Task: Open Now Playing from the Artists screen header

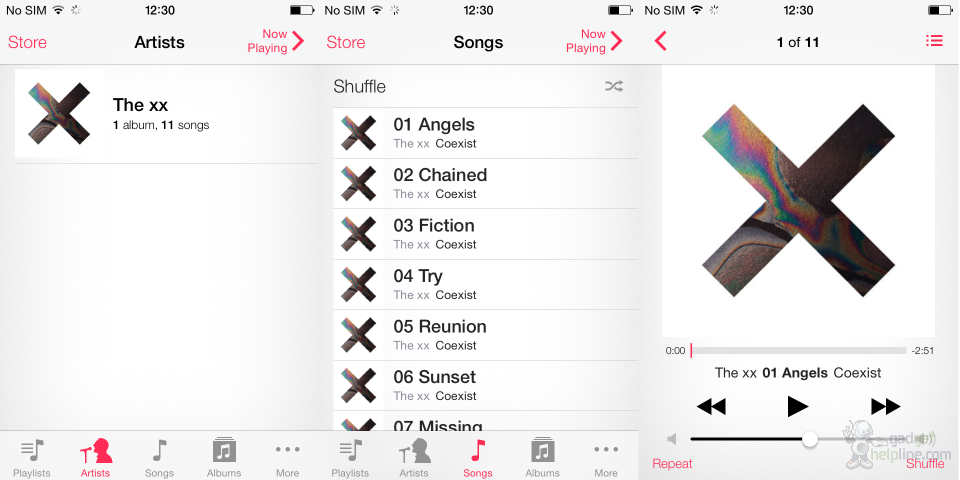Action: point(275,41)
